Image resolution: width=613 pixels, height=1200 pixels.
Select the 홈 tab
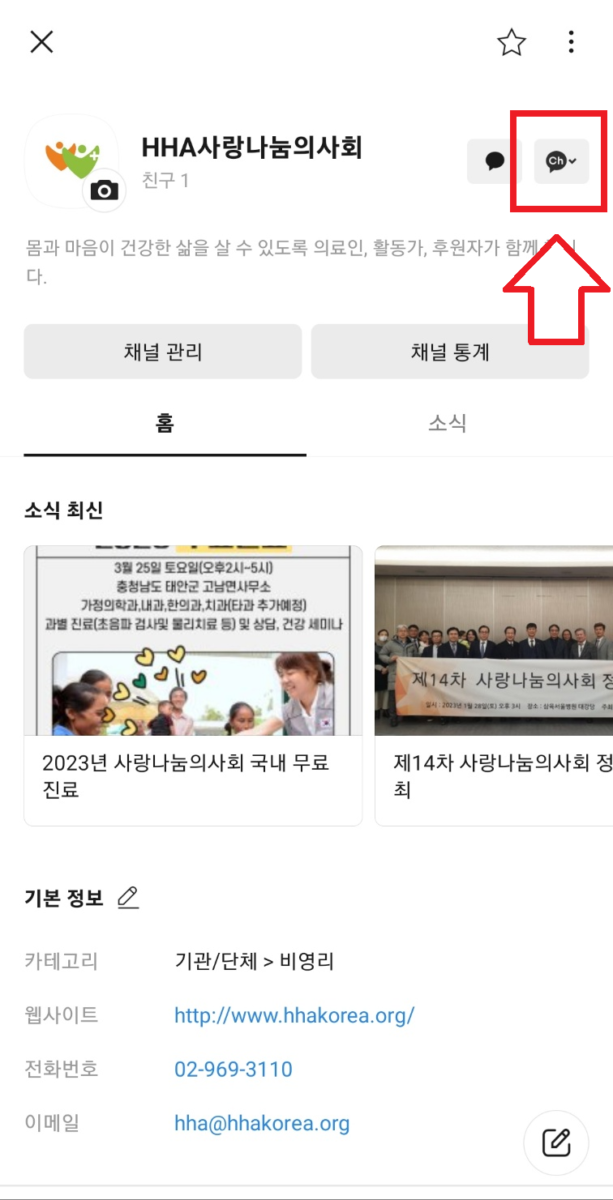point(165,423)
